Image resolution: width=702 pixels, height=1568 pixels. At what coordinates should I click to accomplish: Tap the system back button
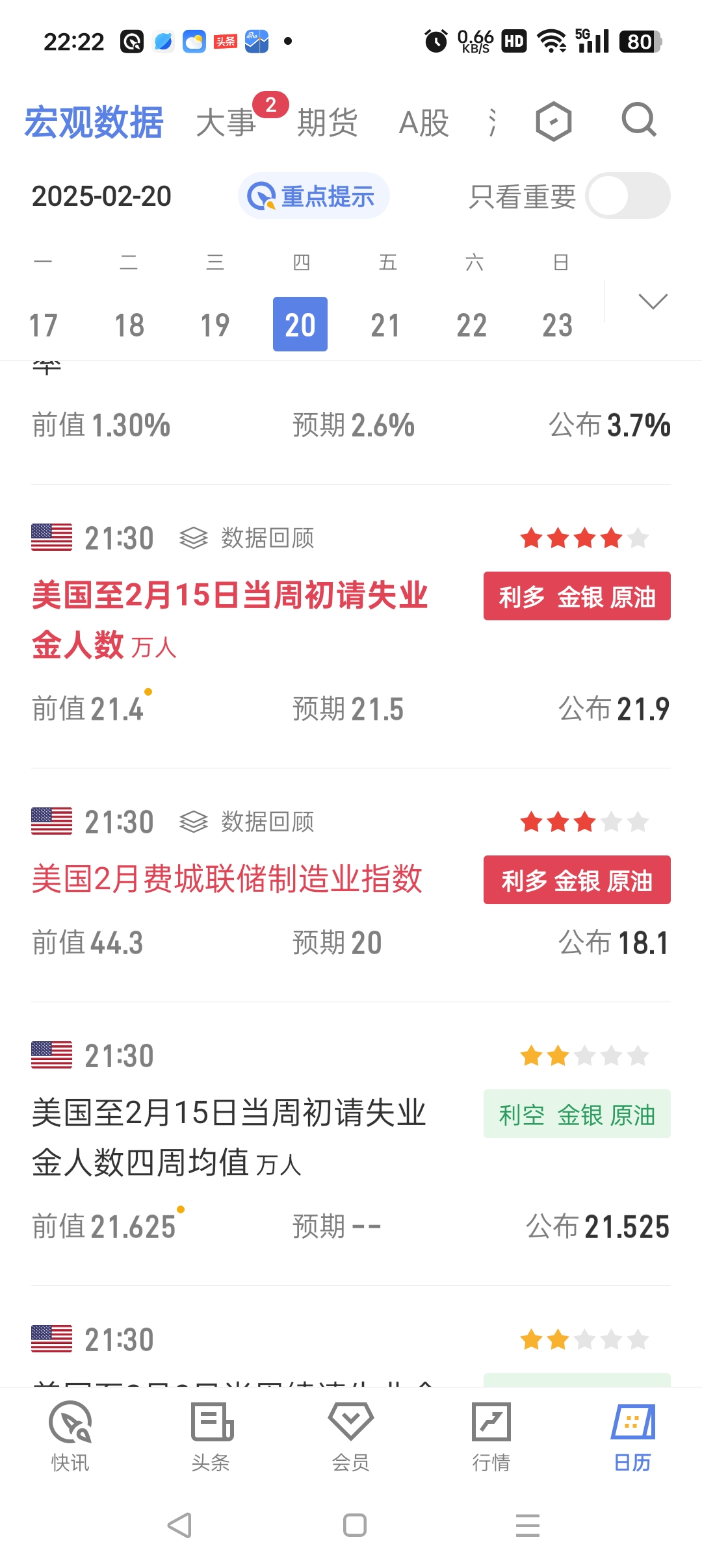tap(179, 1525)
